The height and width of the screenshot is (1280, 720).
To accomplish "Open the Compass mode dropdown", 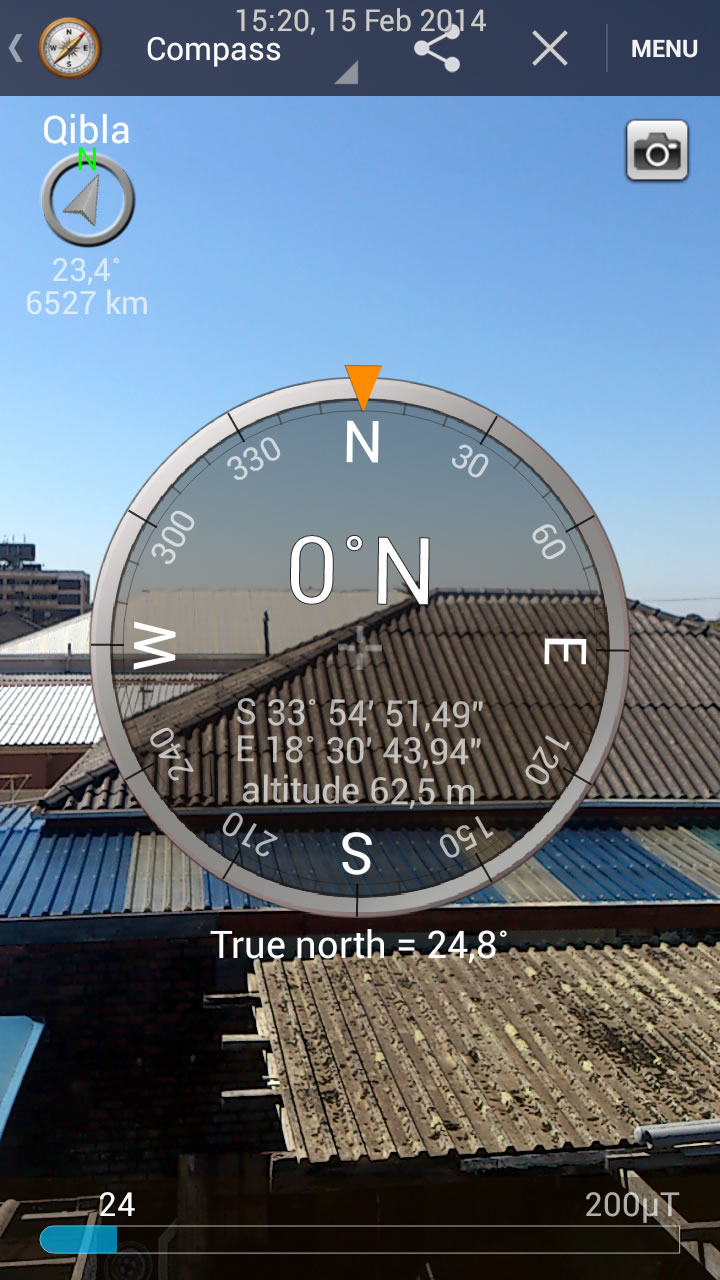I will pyautogui.click(x=250, y=52).
